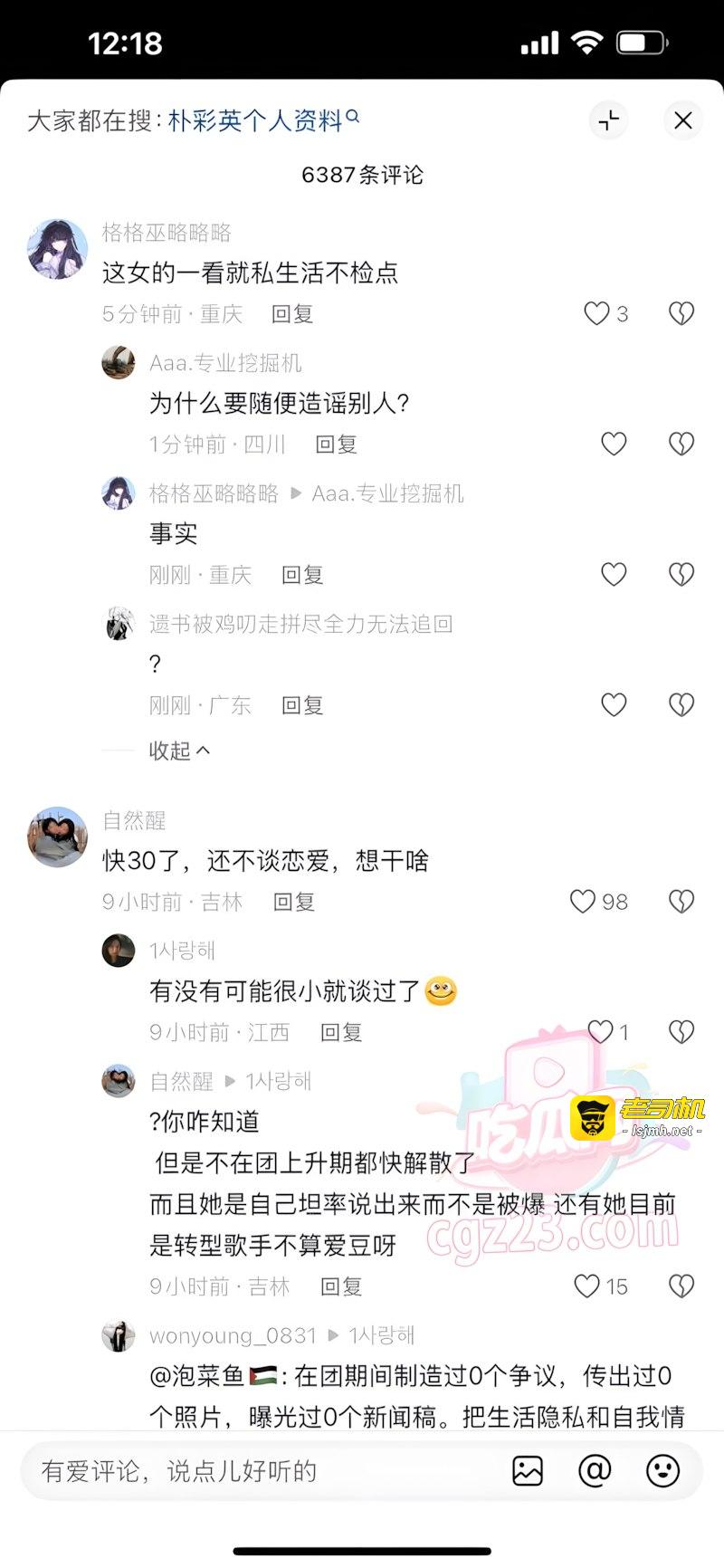Collapse replies with 收起
This screenshot has width=724, height=1568.
pyautogui.click(x=179, y=751)
